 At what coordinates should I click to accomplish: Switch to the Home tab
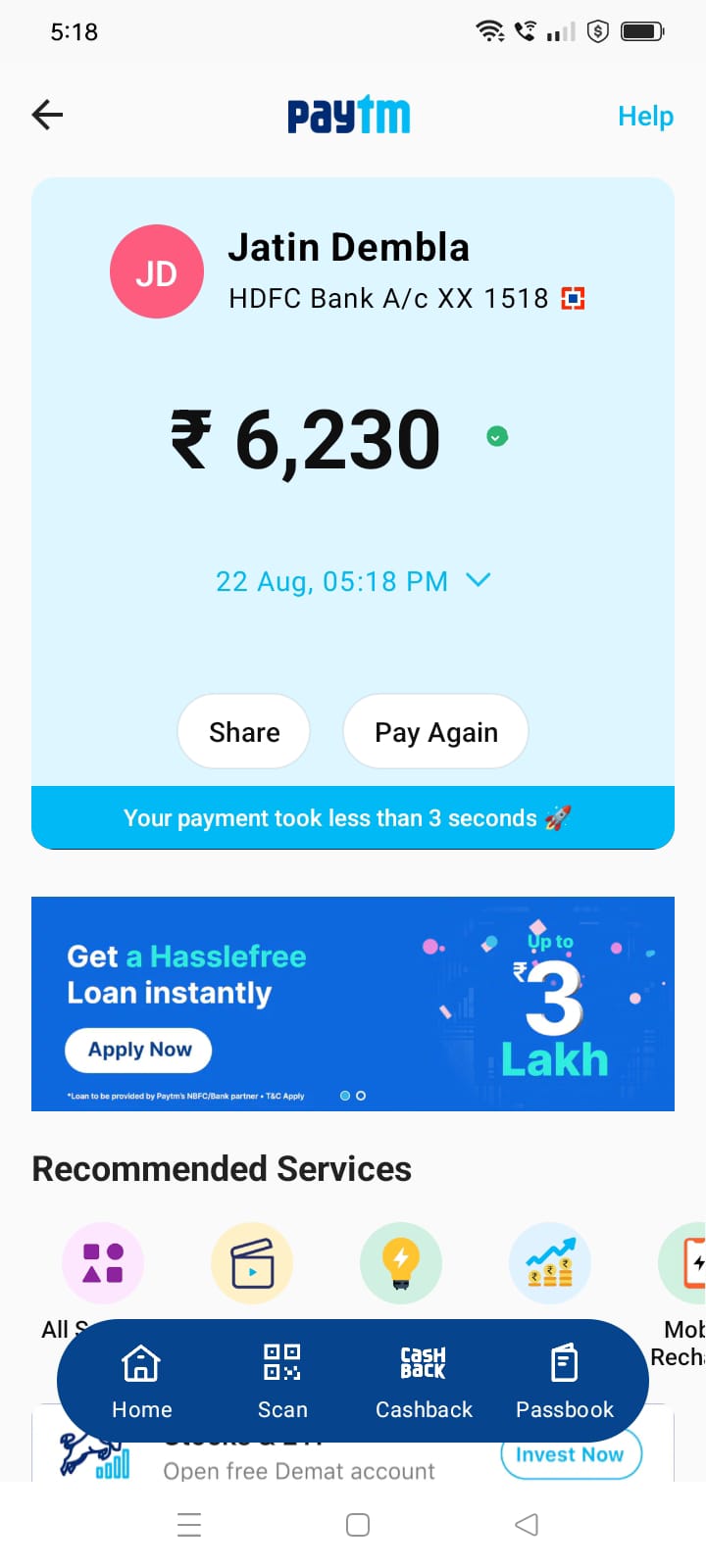tap(141, 1381)
